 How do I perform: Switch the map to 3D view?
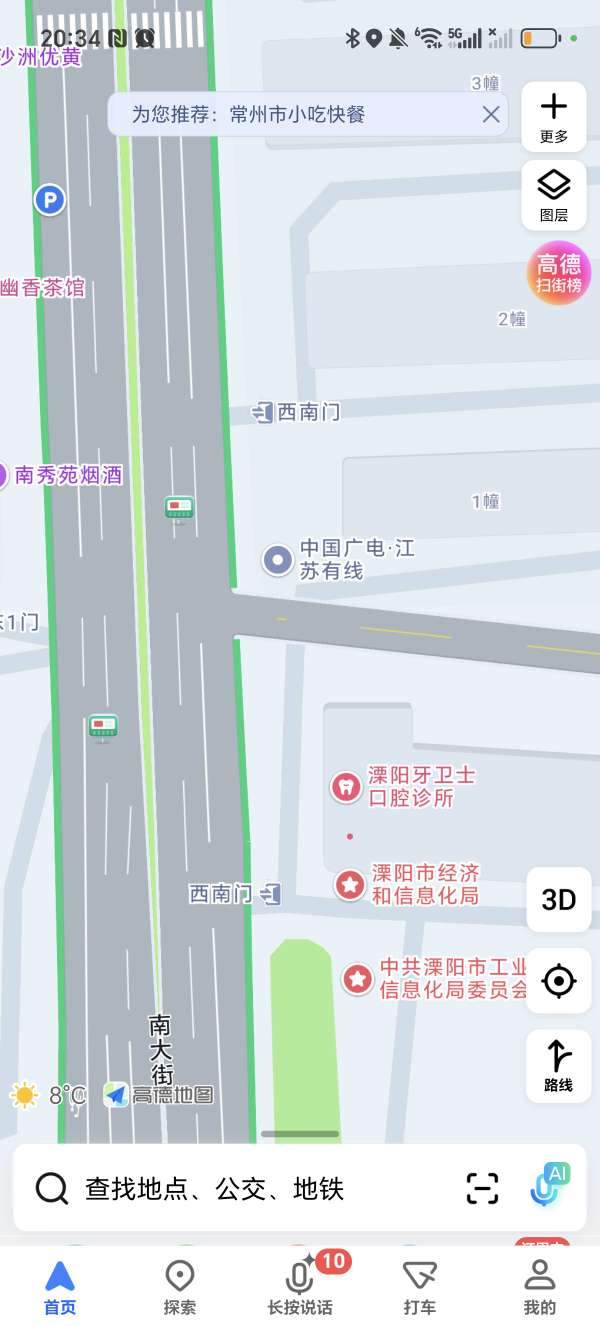coord(559,899)
